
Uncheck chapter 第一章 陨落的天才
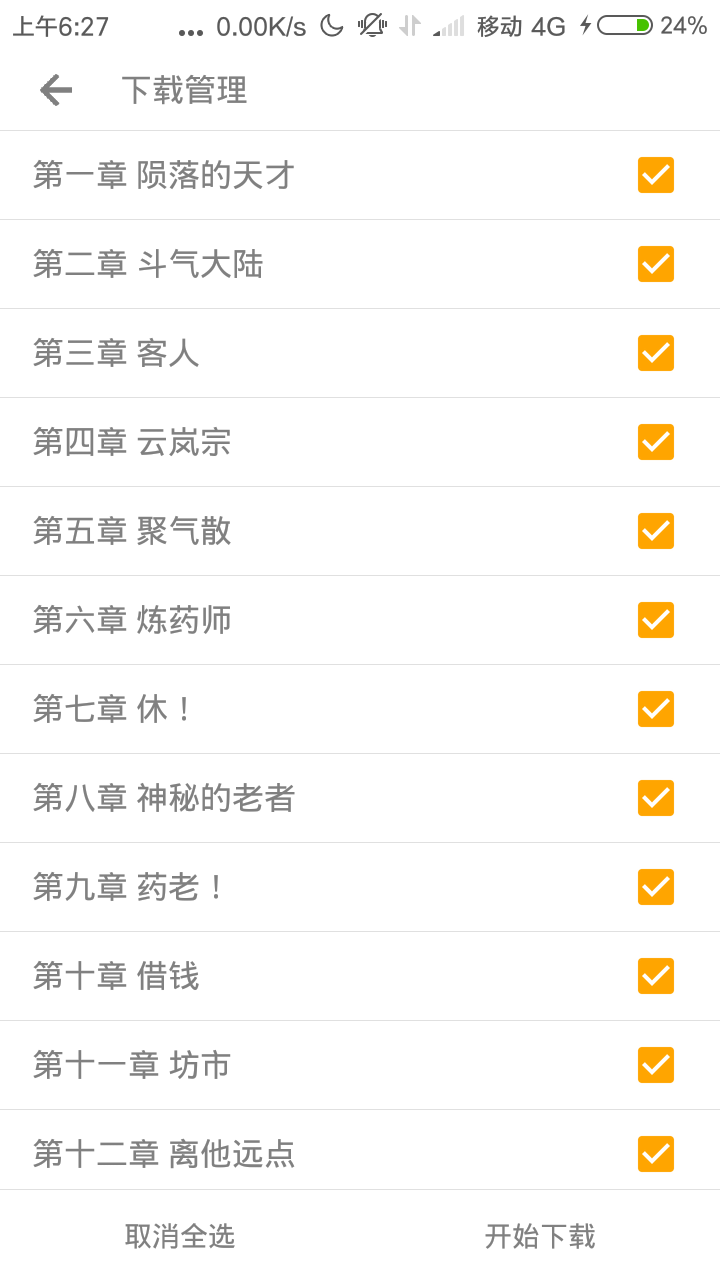point(655,175)
